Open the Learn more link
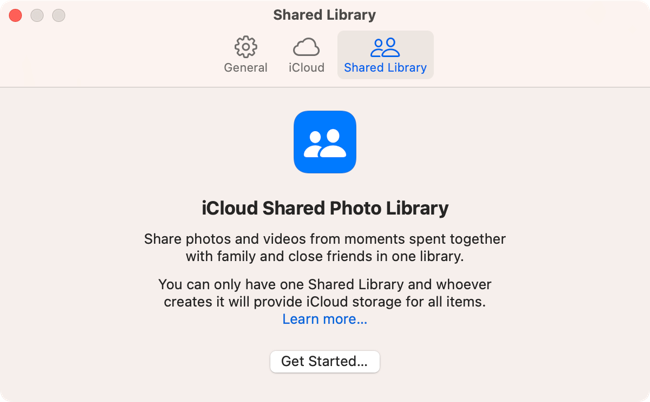This screenshot has height=402, width=650. tap(324, 319)
